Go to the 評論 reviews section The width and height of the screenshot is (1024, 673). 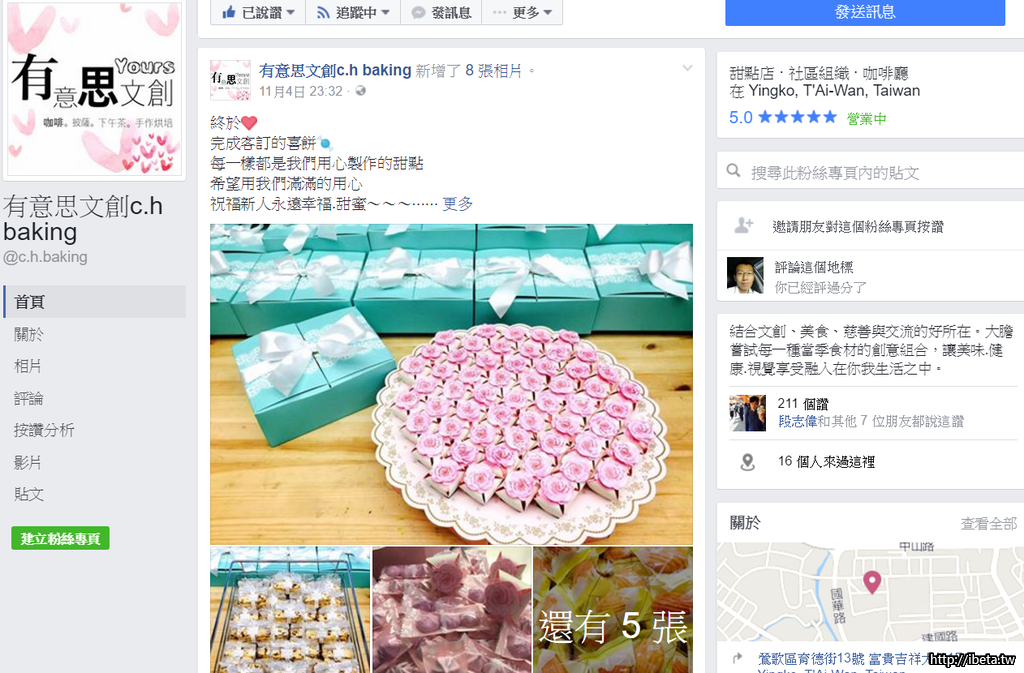pos(29,398)
